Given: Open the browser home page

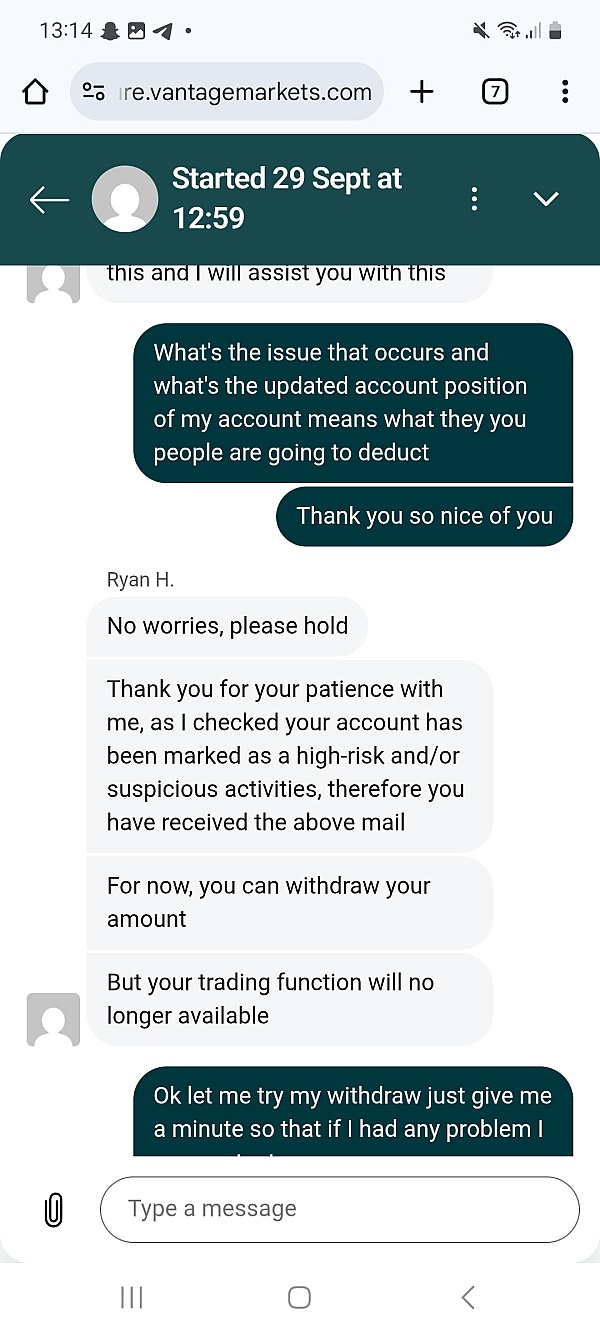Looking at the screenshot, I should (x=35, y=92).
